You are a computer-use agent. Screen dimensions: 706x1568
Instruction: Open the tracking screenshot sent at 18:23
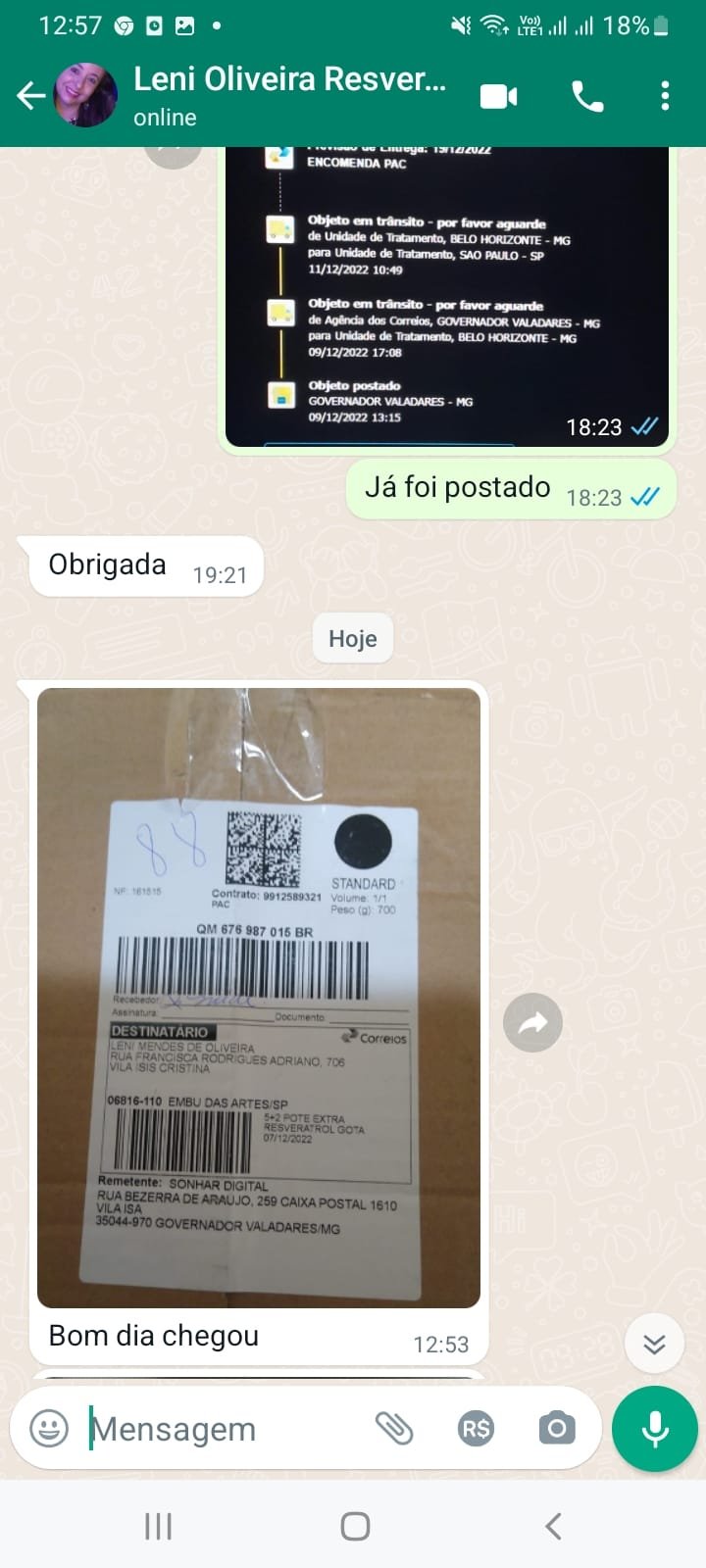(447, 294)
